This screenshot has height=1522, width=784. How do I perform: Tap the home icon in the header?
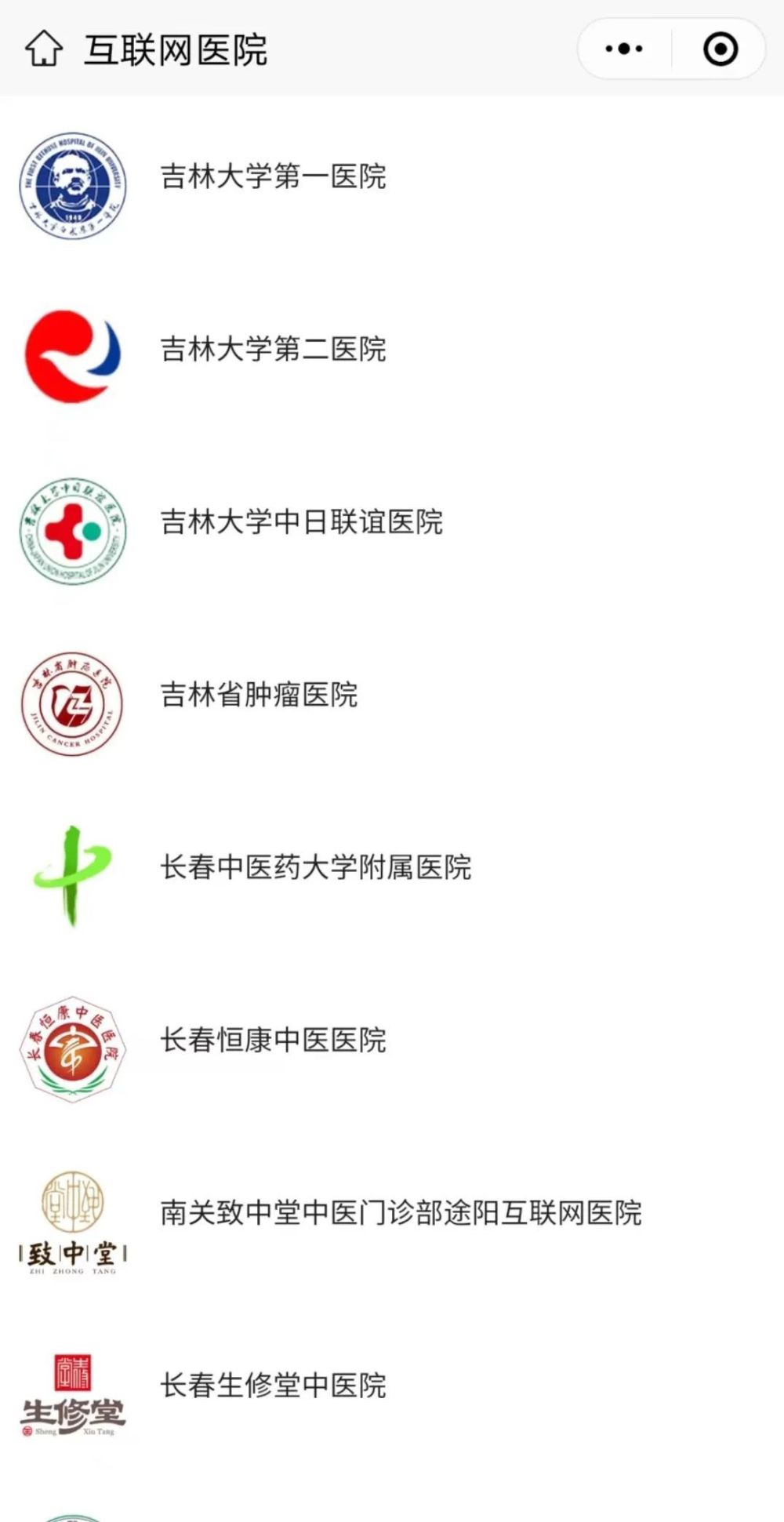(44, 49)
